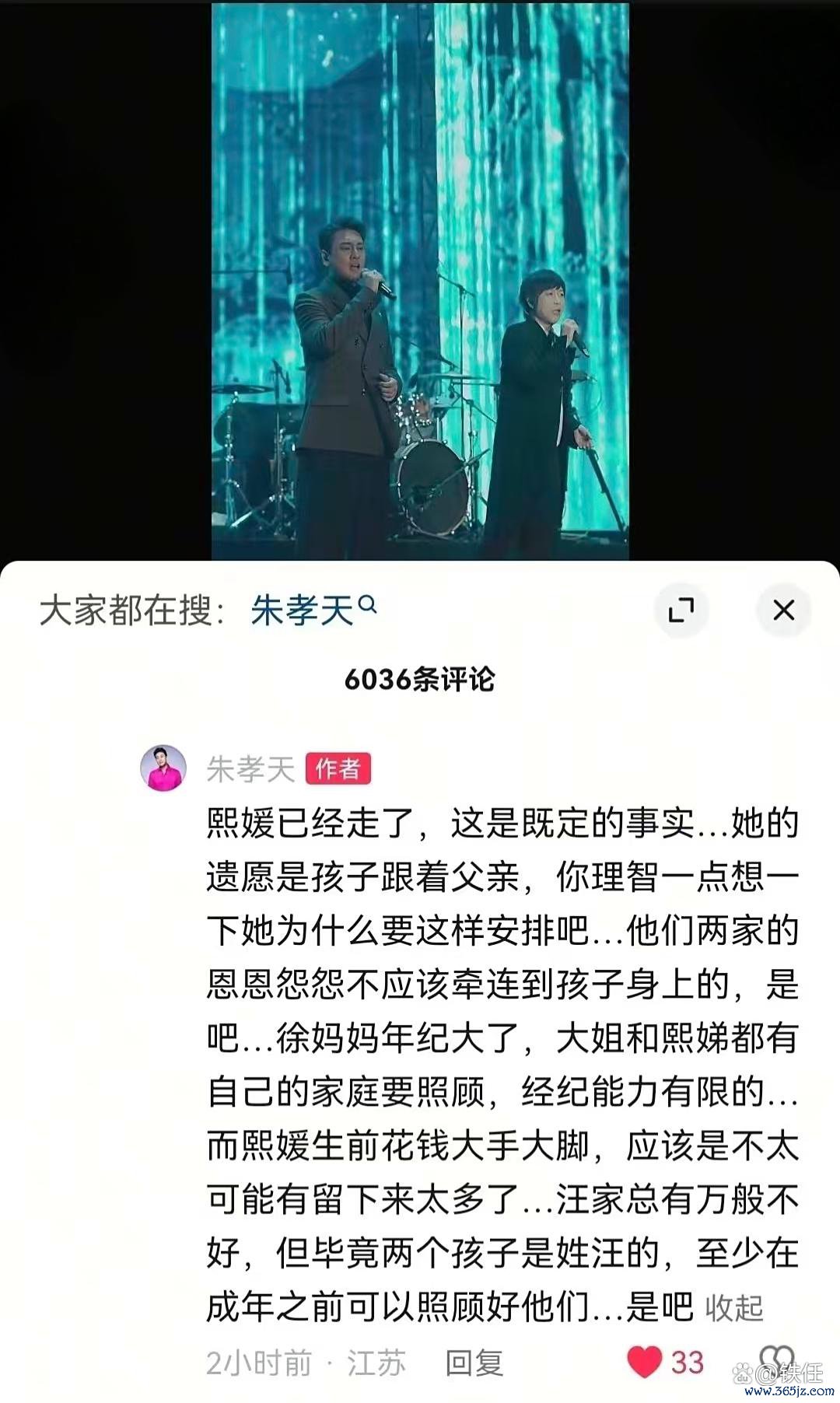Reply to 朱孝天's comment
Screen dimensions: 840x1403
click(x=474, y=1362)
